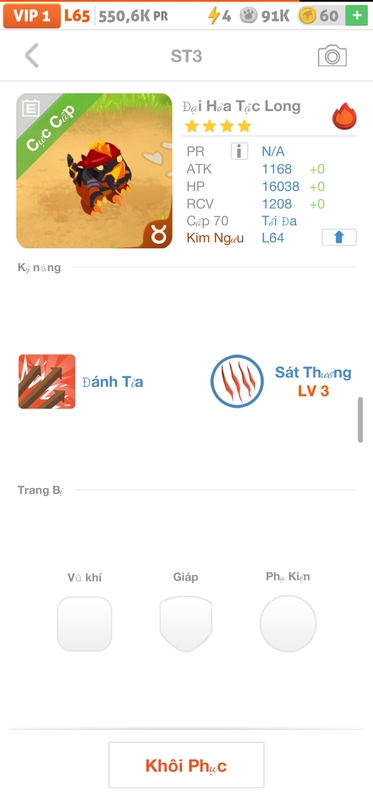The image size is (373, 800).
Task: Select the empty Vũ khí slot
Action: [x=84, y=623]
